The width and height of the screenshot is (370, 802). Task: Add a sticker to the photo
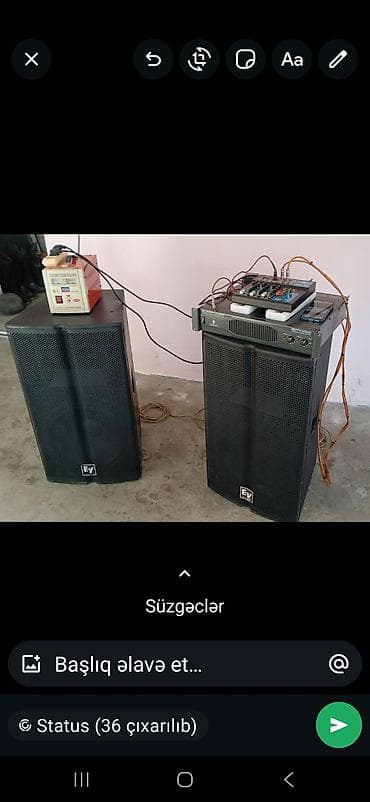click(x=246, y=59)
